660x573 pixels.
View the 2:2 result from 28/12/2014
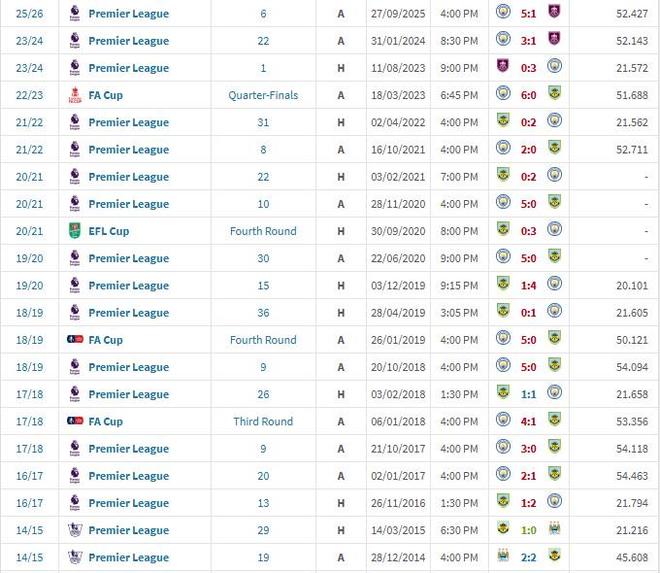[x=528, y=557]
